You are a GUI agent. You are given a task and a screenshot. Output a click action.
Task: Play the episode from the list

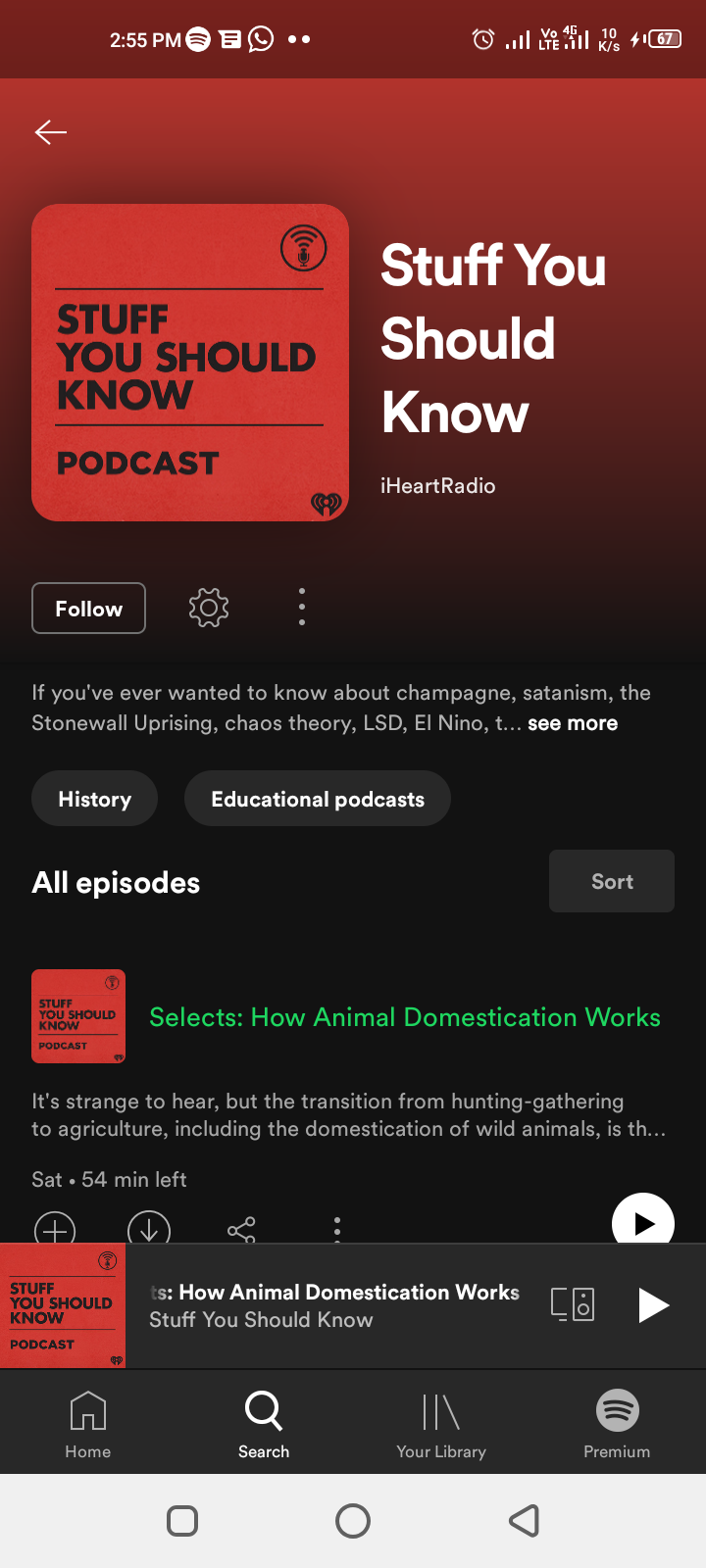(642, 1221)
